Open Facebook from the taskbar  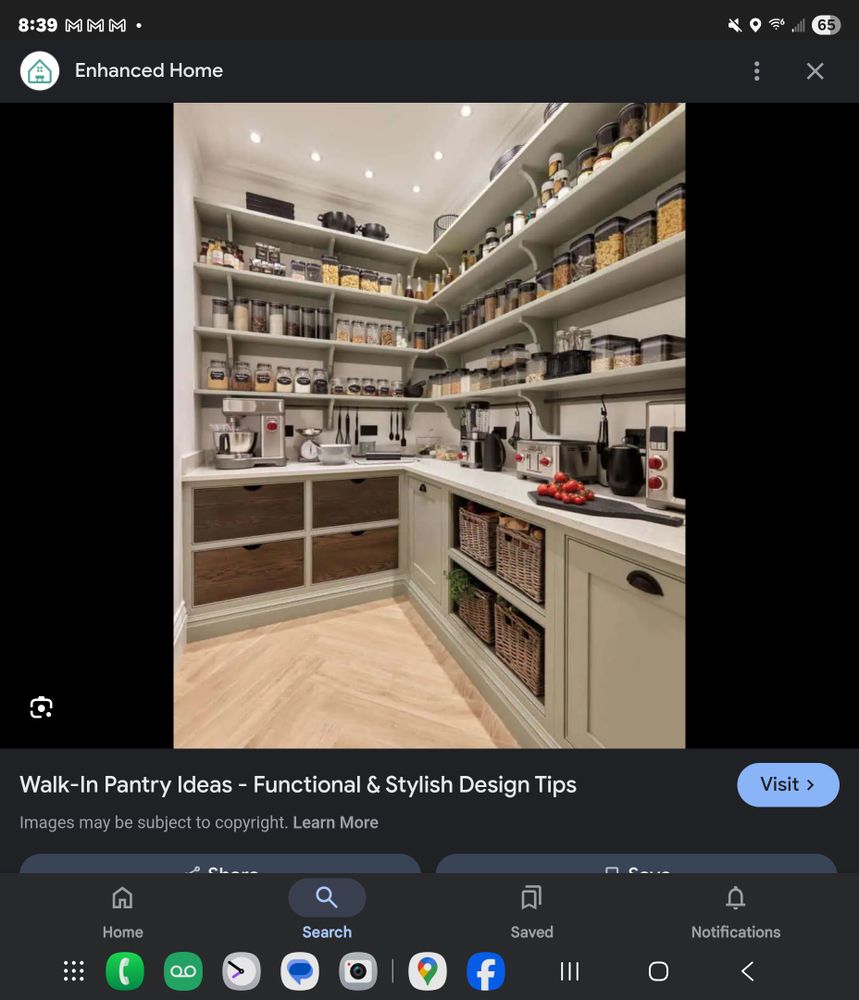485,971
